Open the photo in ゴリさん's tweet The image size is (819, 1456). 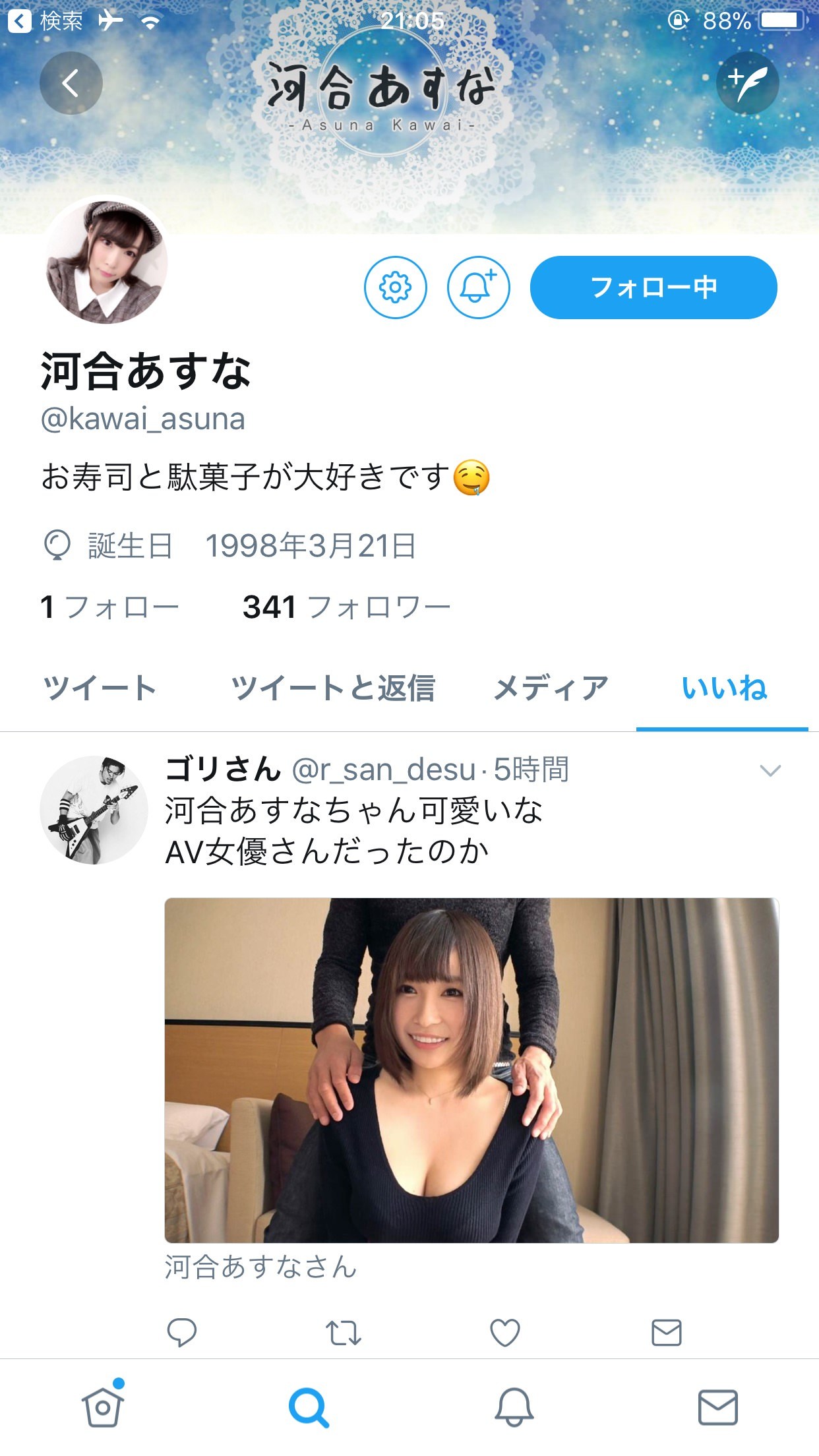pos(471,1070)
